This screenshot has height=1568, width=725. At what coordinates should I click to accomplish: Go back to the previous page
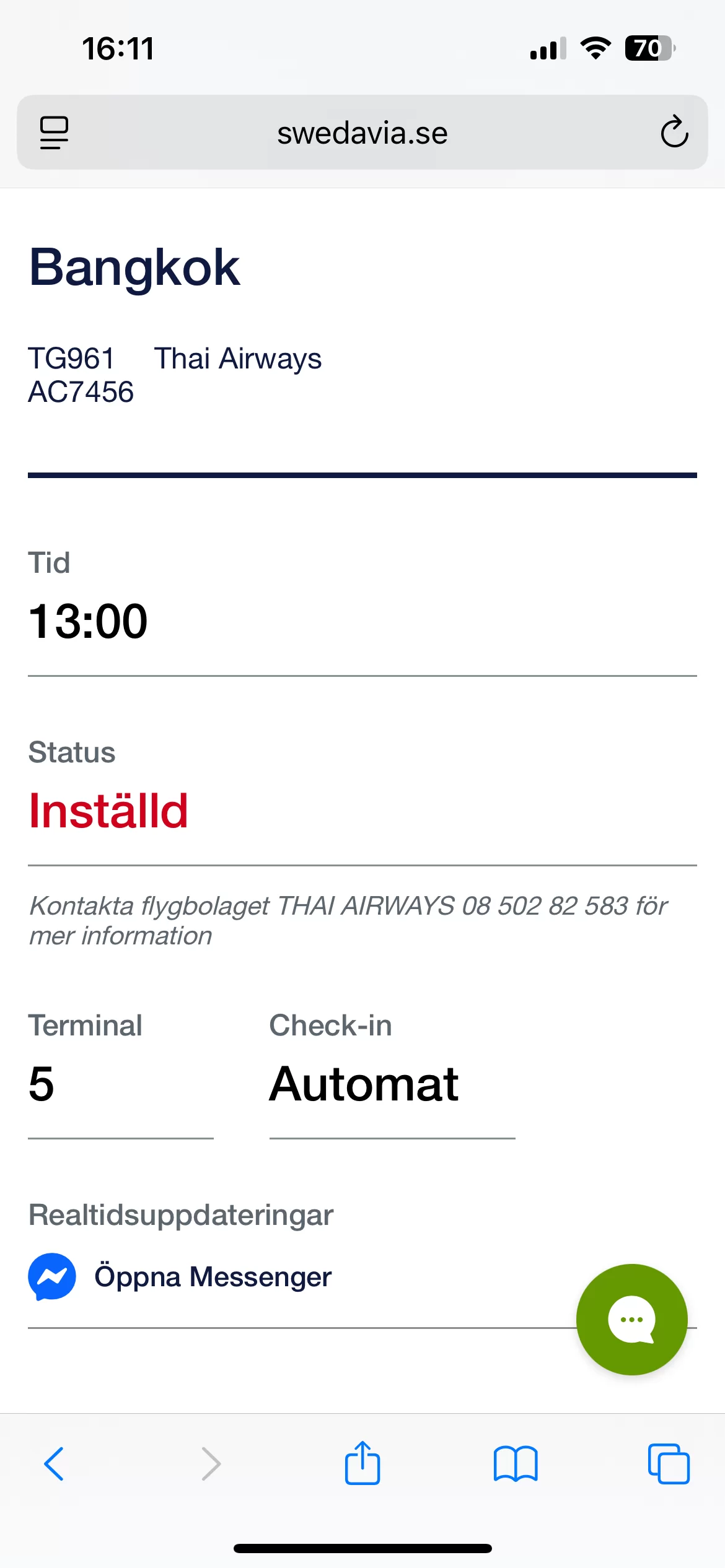point(54,1464)
